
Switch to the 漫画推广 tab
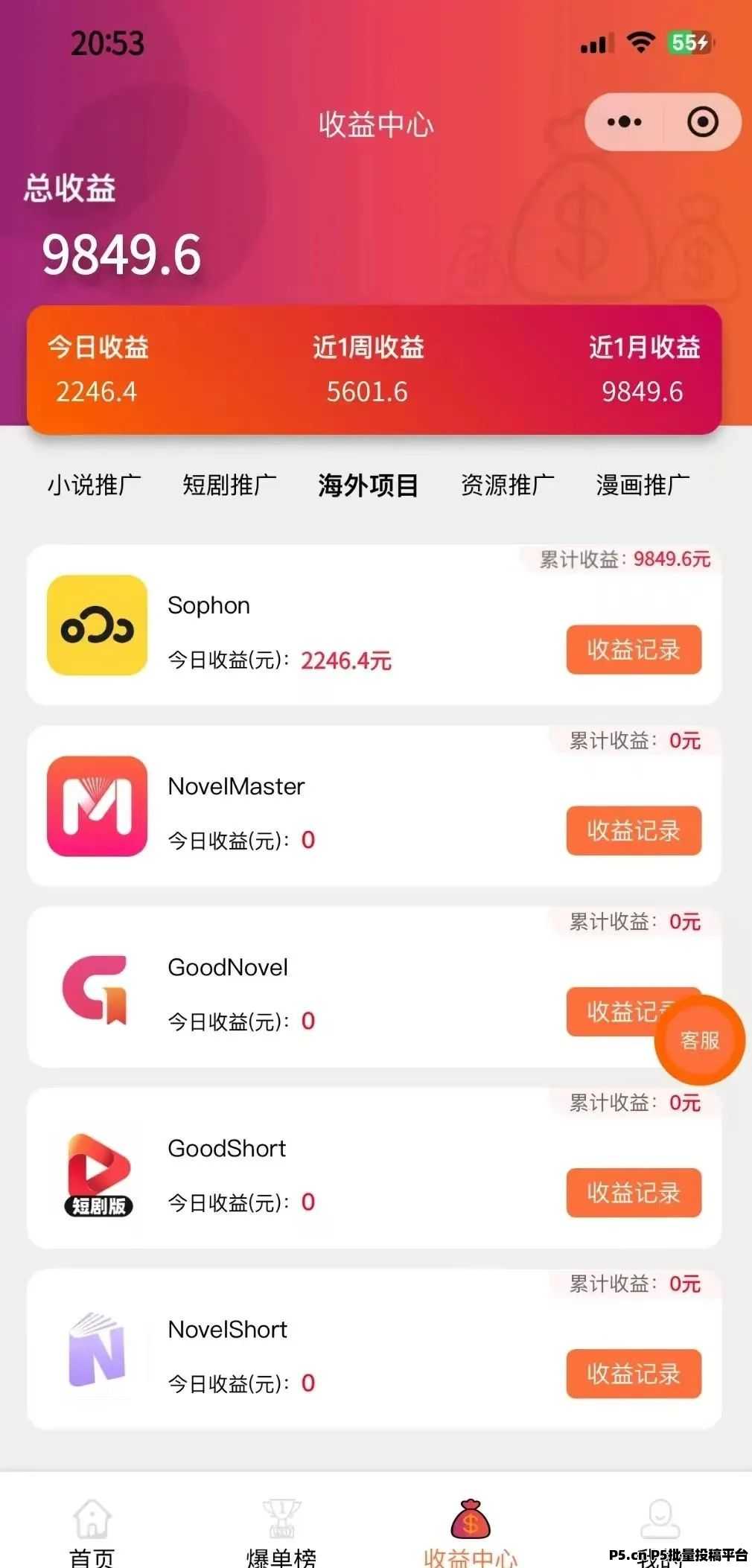coord(643,485)
